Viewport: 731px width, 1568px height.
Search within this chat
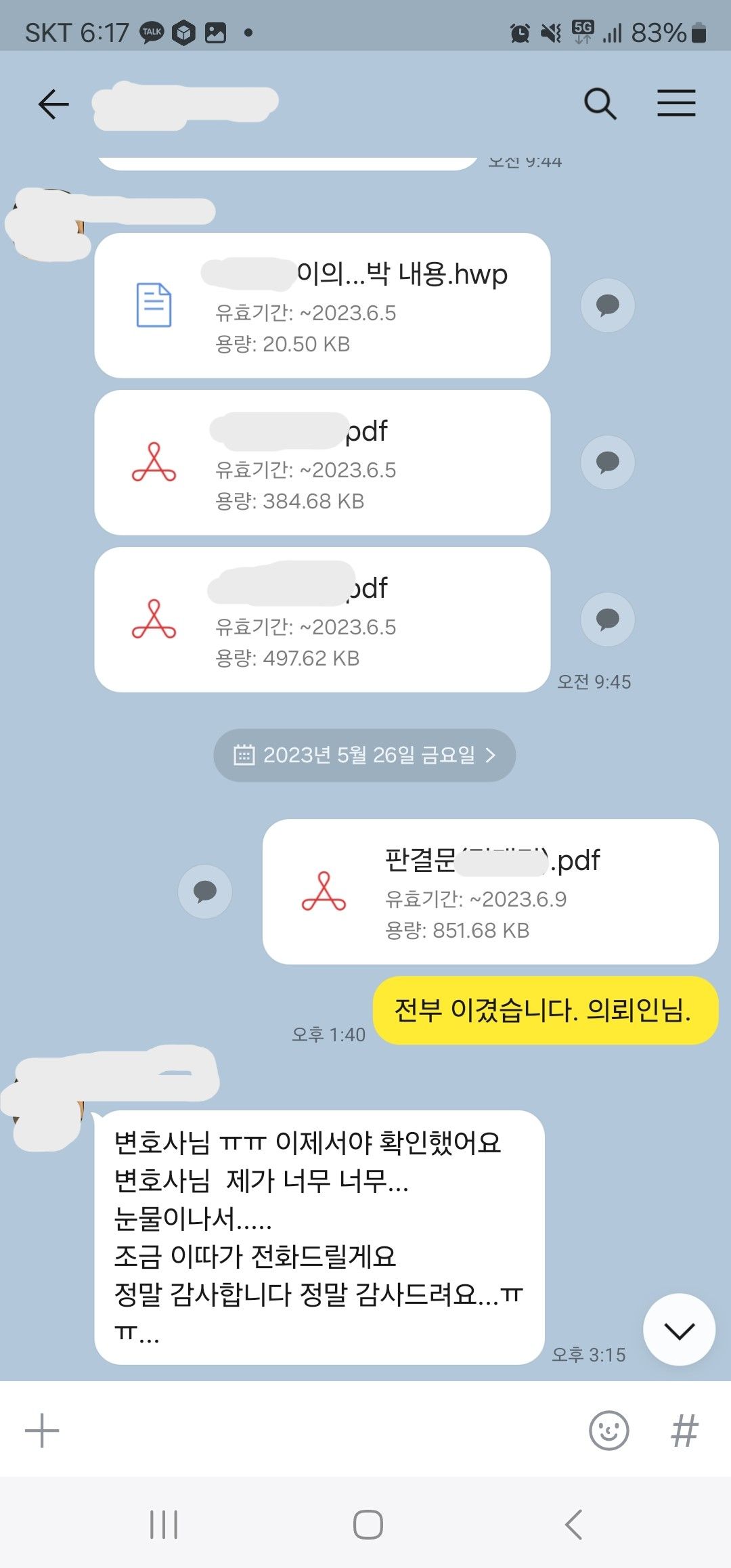coord(600,104)
